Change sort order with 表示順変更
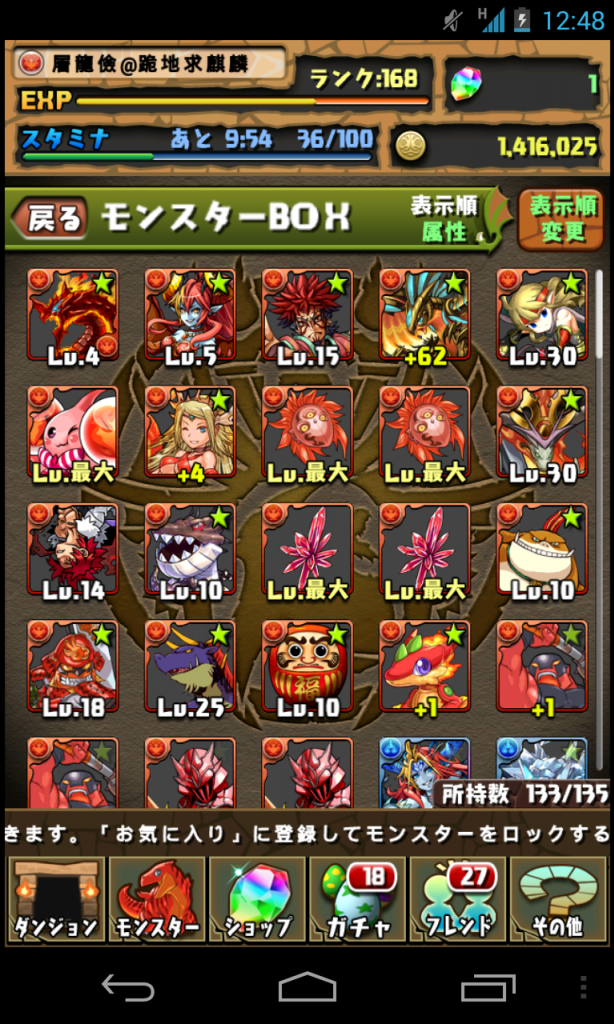The height and width of the screenshot is (1024, 614). 562,219
